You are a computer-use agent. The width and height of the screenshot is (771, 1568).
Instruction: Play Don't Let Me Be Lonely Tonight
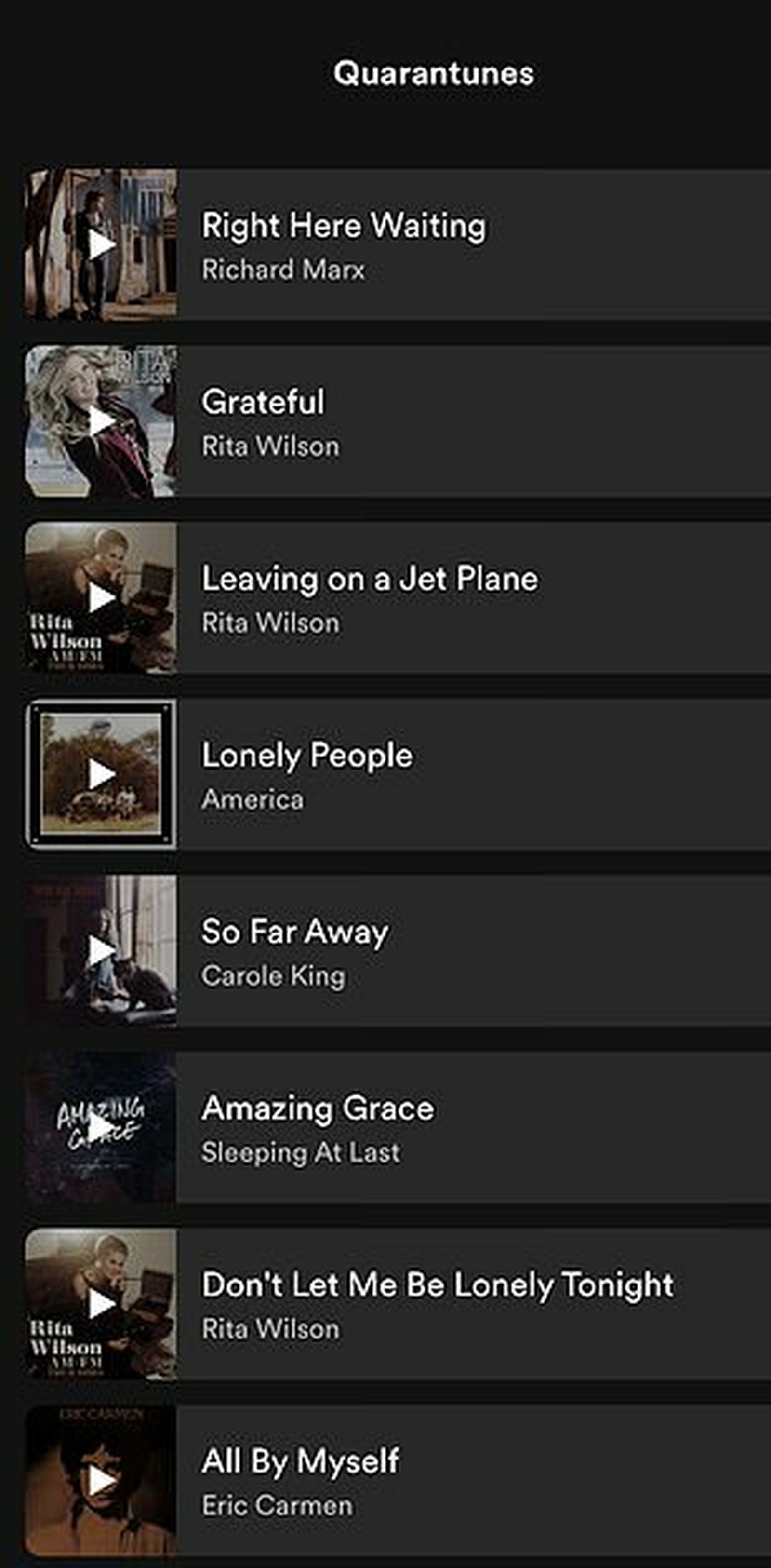click(x=102, y=1304)
